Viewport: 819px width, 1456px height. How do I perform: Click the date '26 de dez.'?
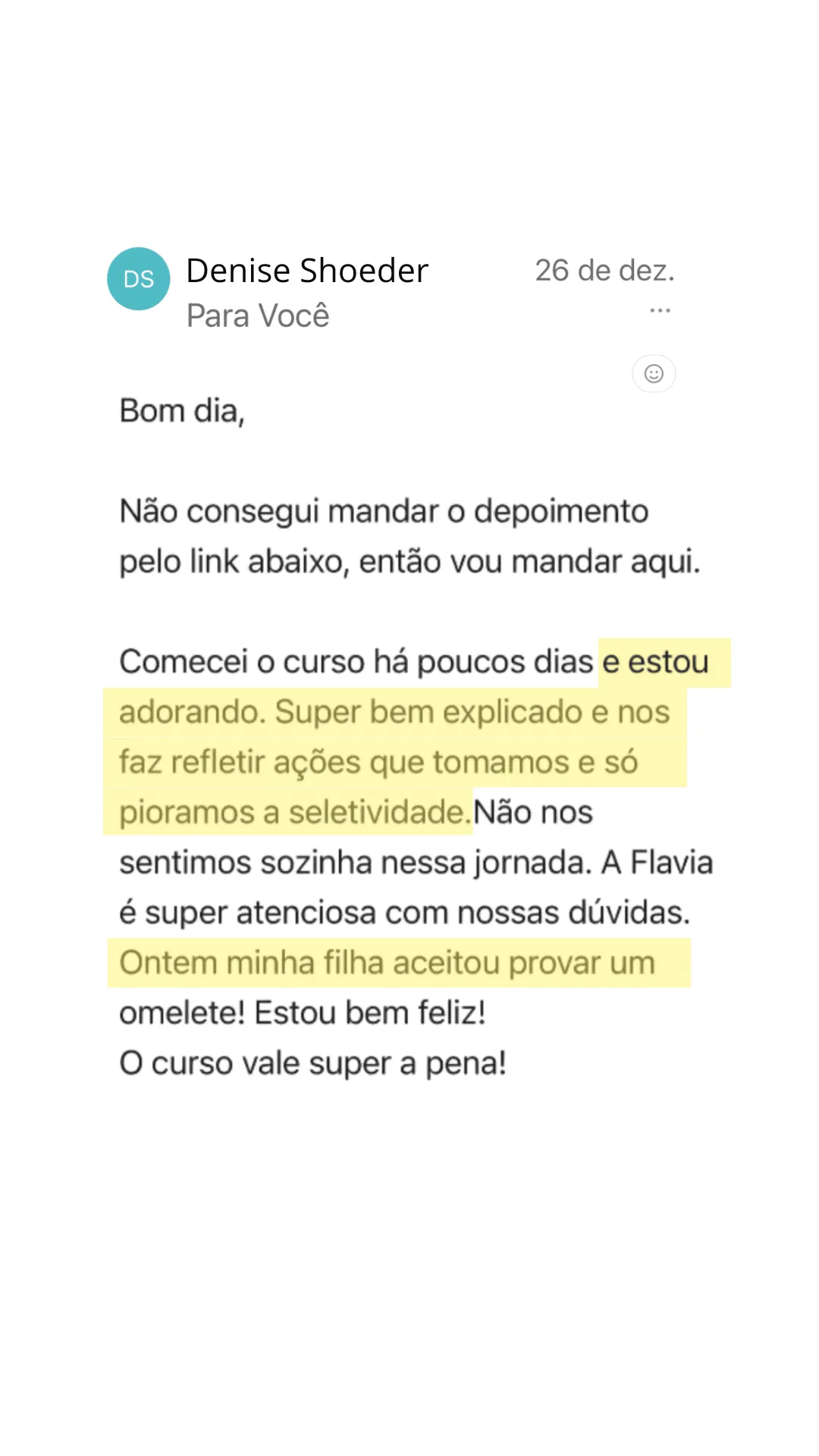click(x=604, y=270)
